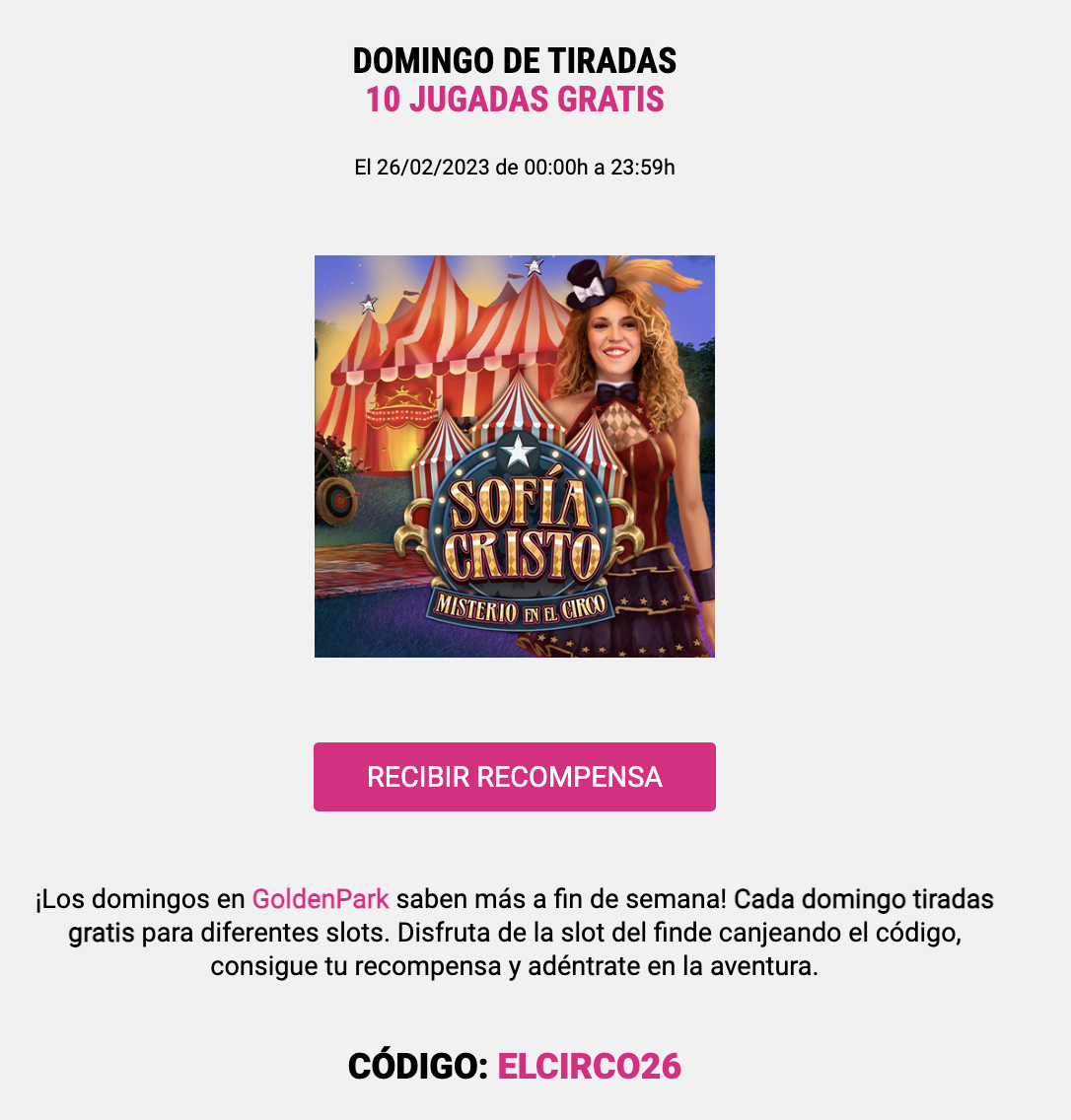1071x1120 pixels.
Task: Tap the RECIBIR RECOMPENSA button
Action: (x=514, y=777)
